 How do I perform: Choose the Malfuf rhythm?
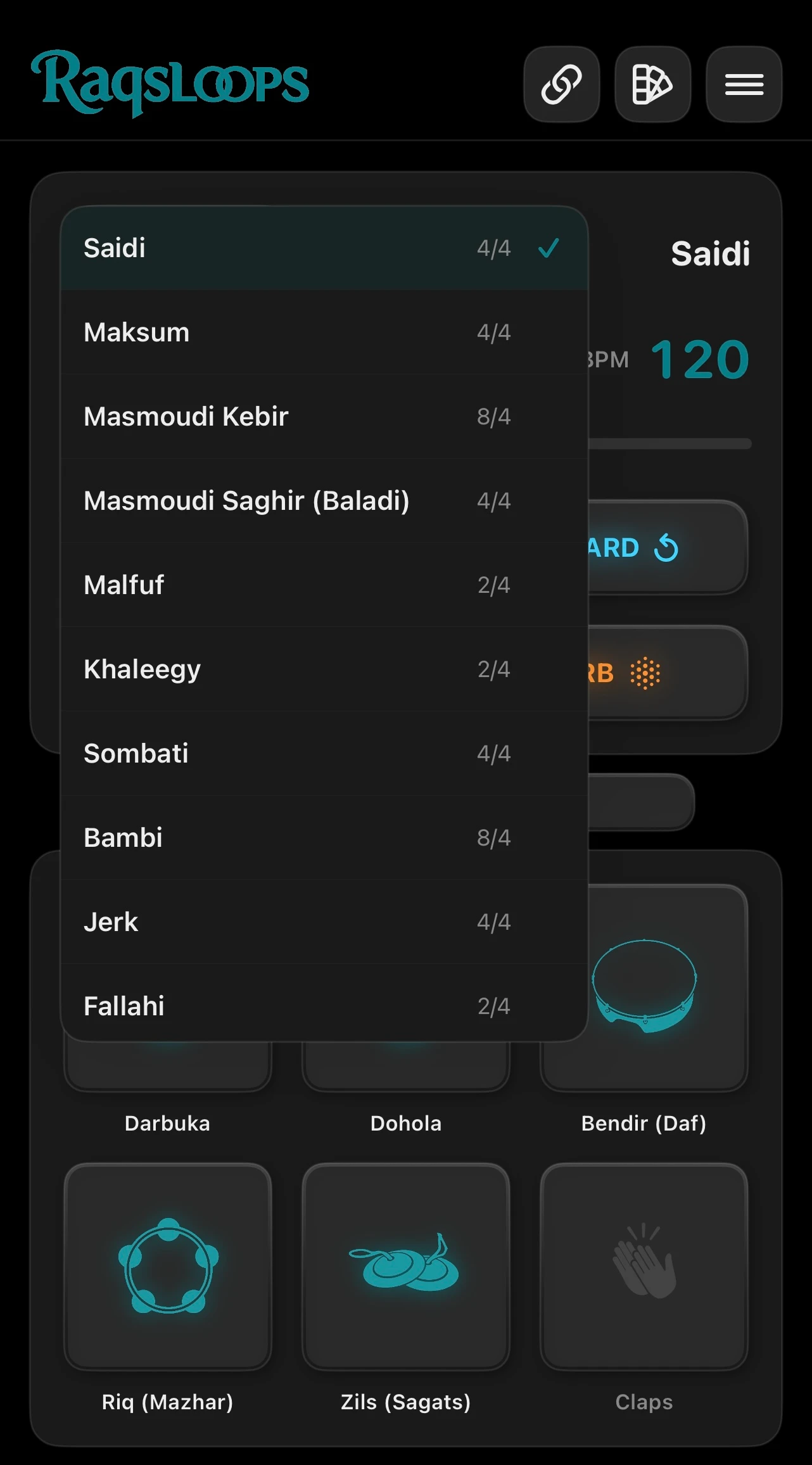[324, 585]
